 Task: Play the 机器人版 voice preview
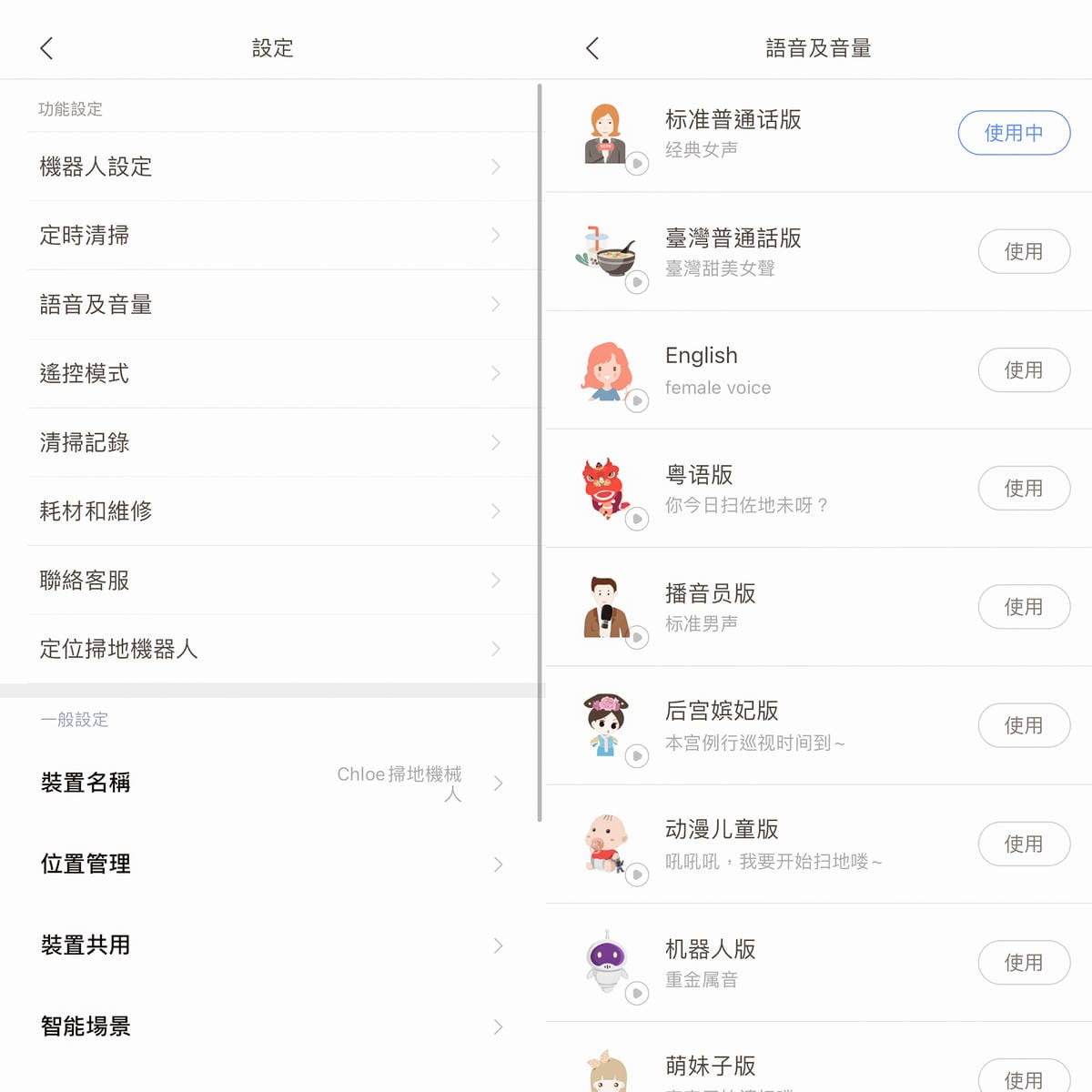click(x=637, y=993)
